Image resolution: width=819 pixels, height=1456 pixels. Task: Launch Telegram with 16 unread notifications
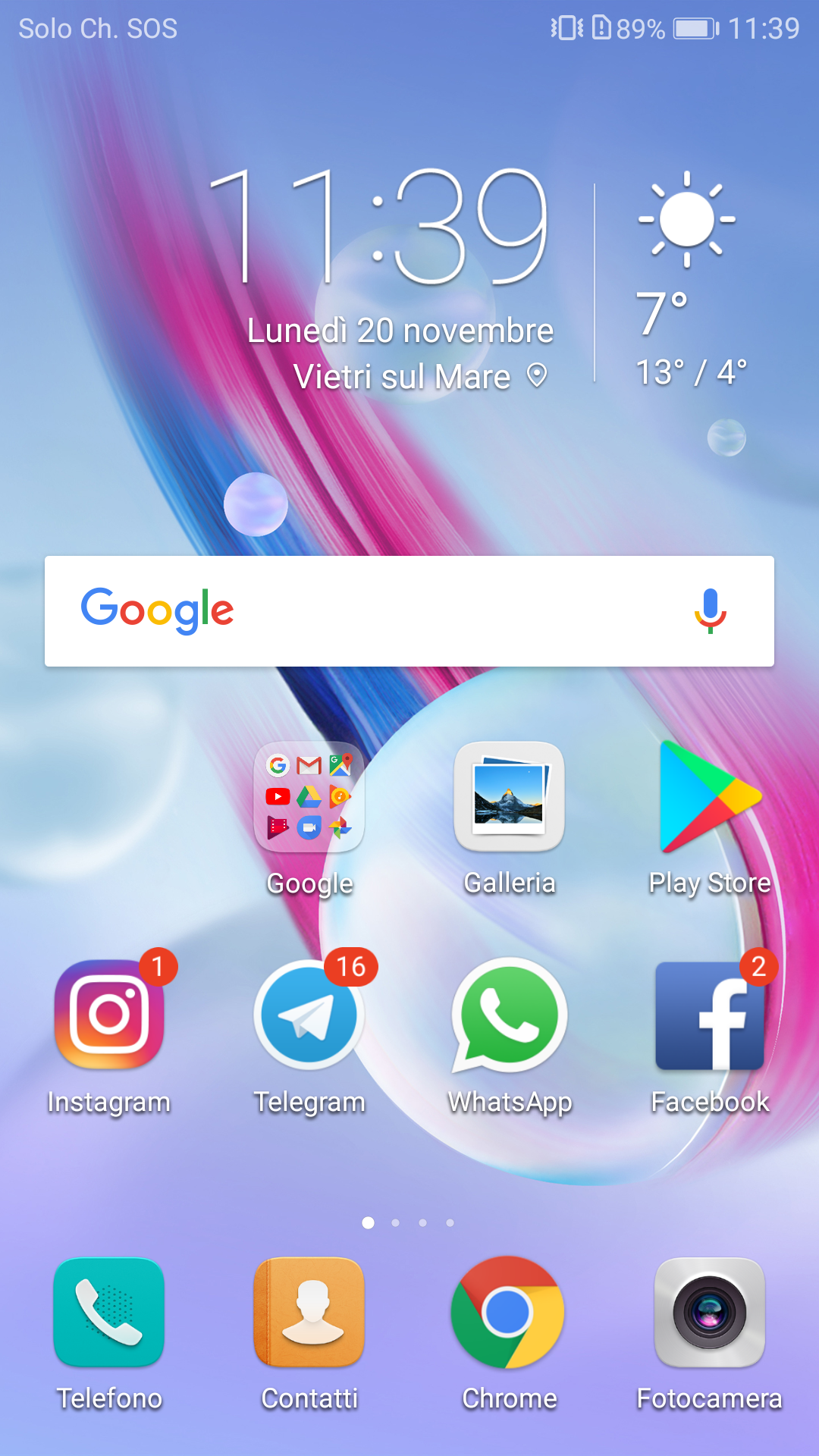point(309,1015)
